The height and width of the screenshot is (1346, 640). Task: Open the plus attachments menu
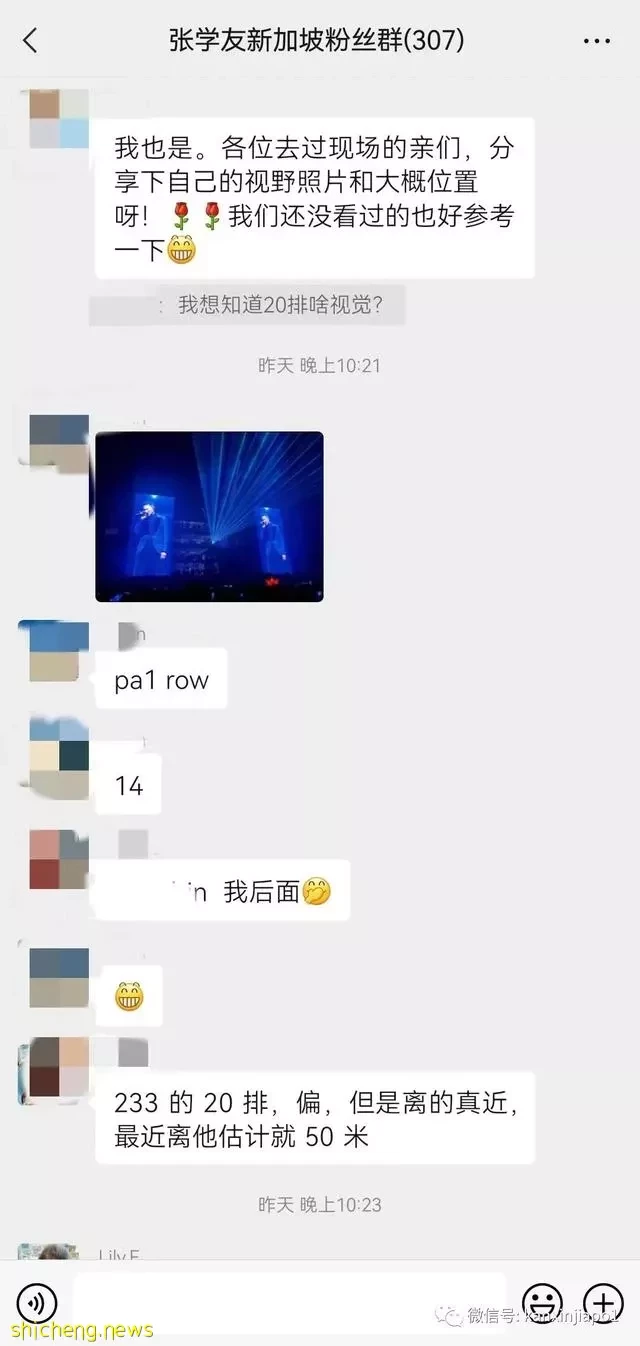pyautogui.click(x=603, y=1302)
